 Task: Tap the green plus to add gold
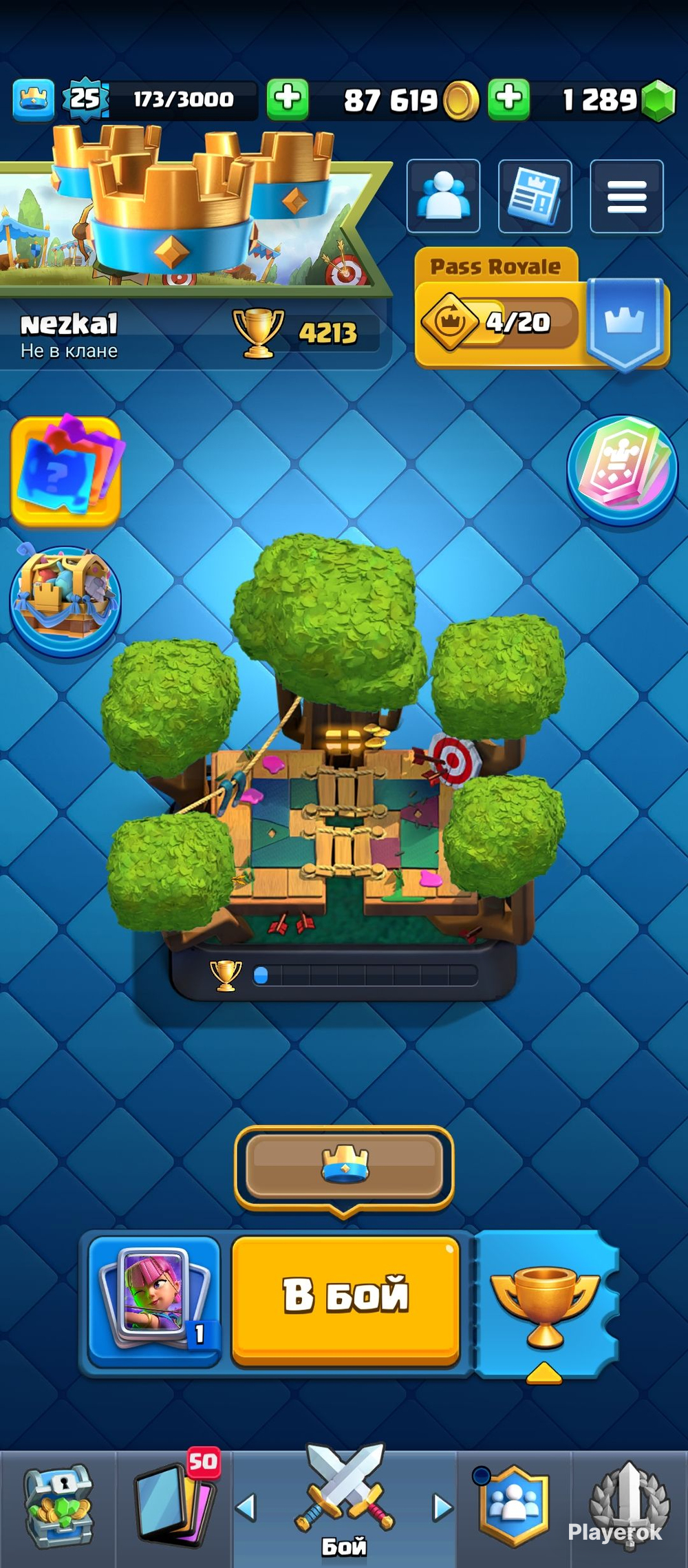click(x=288, y=98)
